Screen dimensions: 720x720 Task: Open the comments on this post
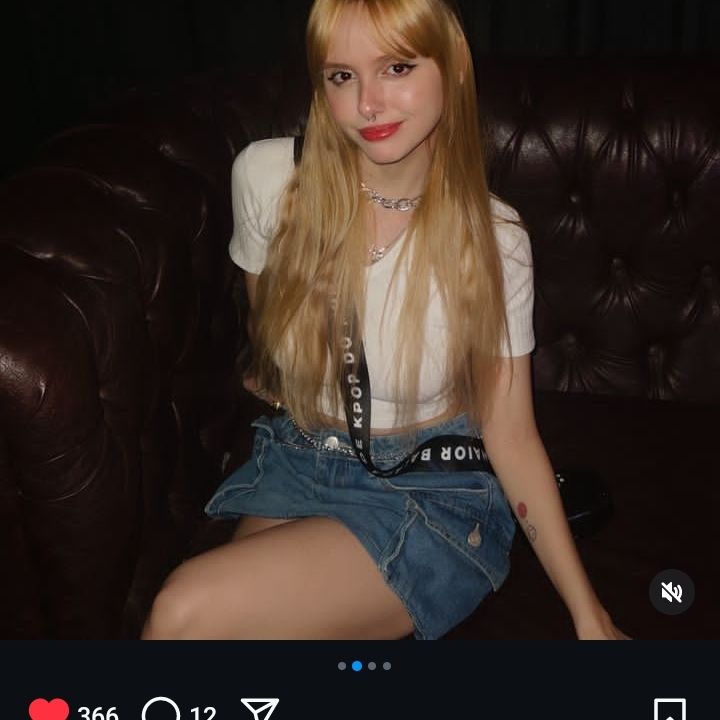[x=161, y=709]
